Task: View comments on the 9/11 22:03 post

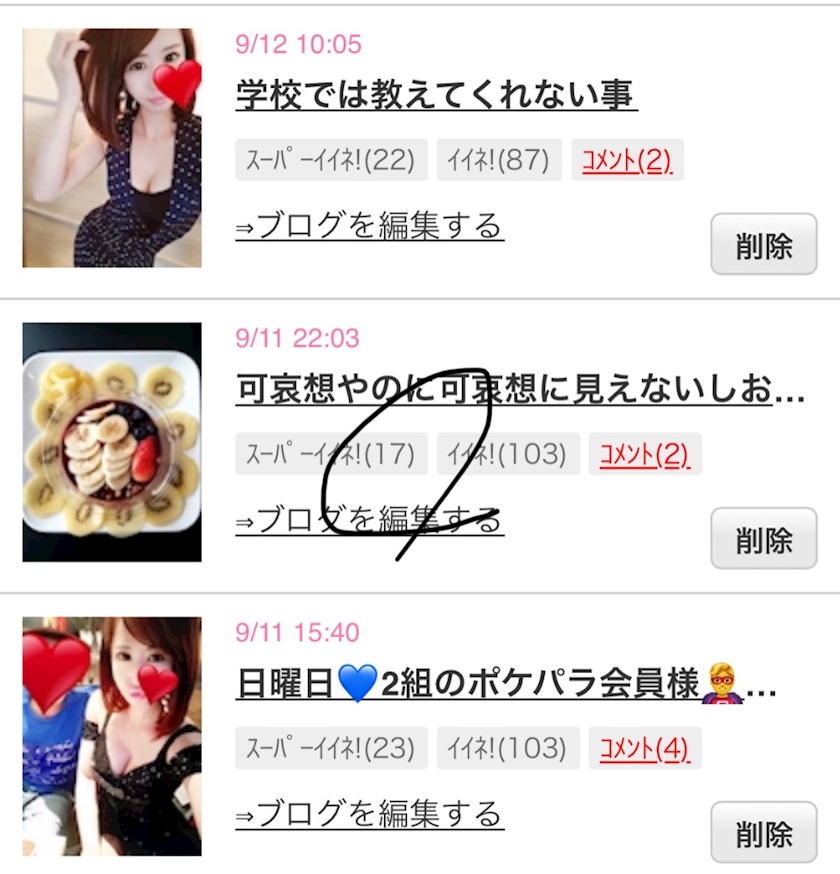Action: coord(645,454)
